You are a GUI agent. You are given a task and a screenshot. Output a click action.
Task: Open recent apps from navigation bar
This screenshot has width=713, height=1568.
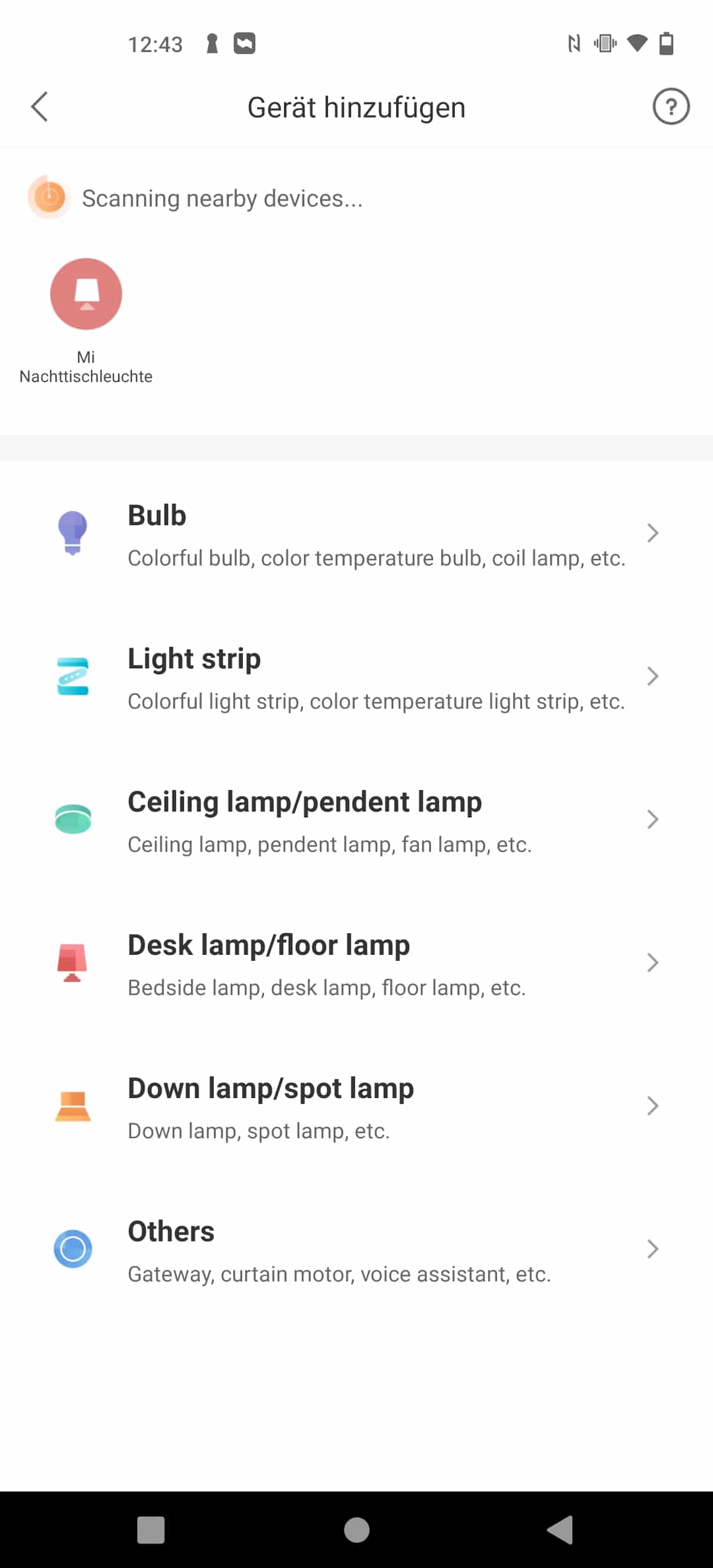click(151, 1530)
